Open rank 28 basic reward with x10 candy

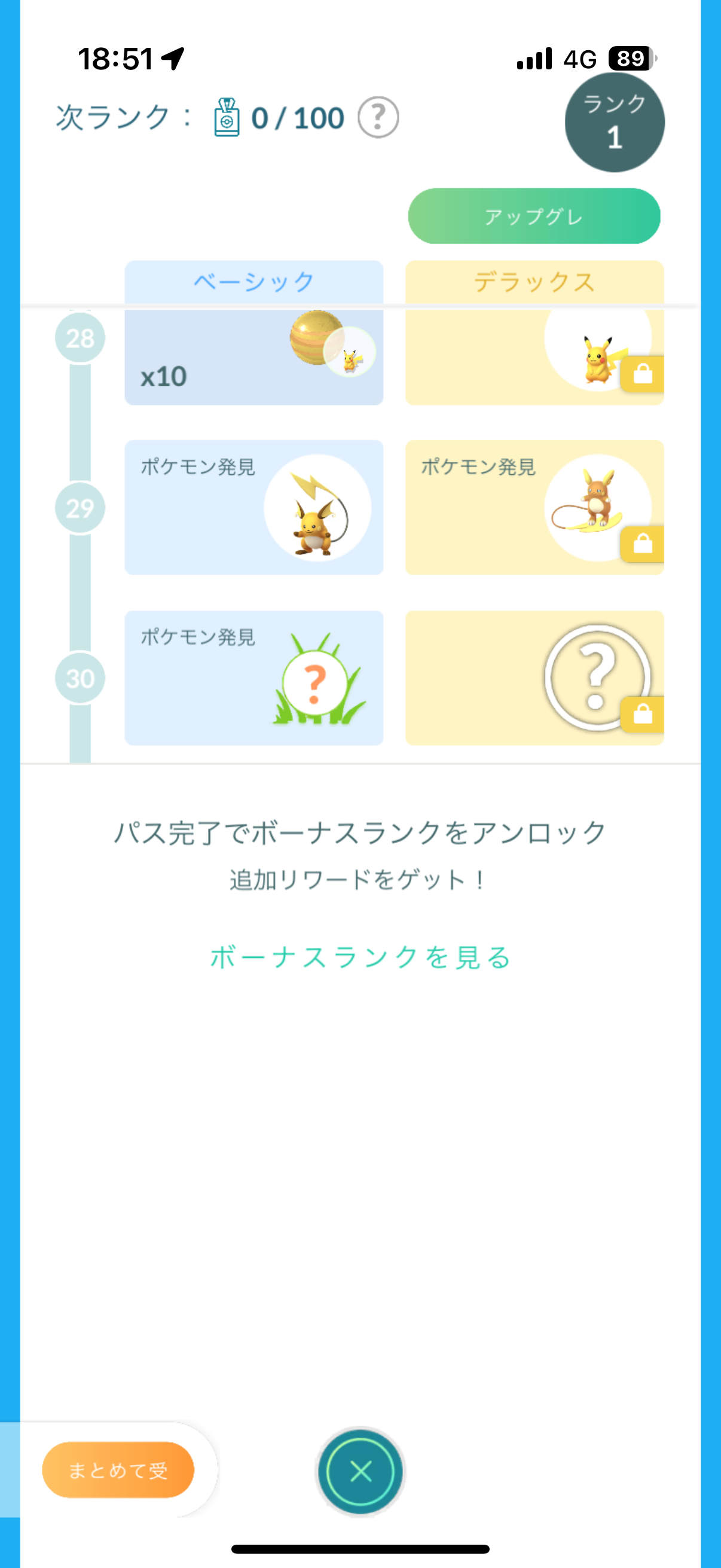coord(253,358)
